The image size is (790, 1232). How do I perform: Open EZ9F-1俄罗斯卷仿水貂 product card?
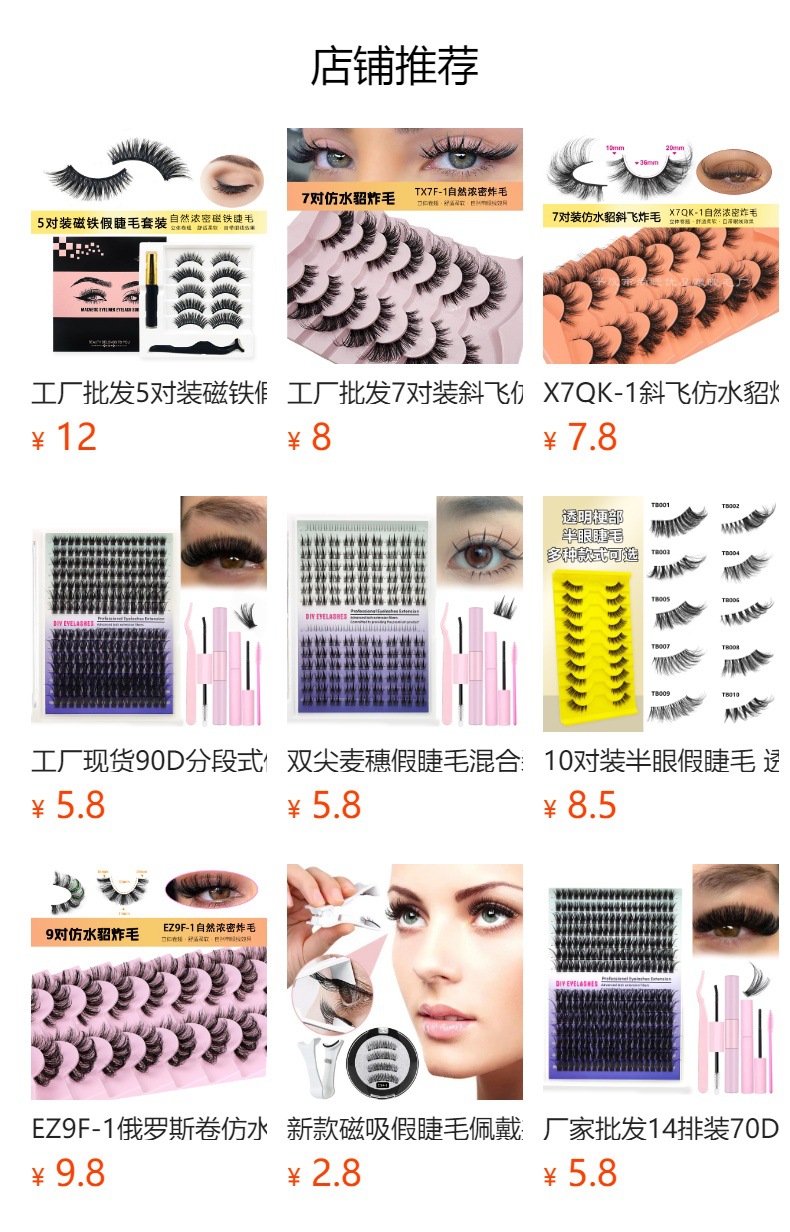click(x=149, y=982)
